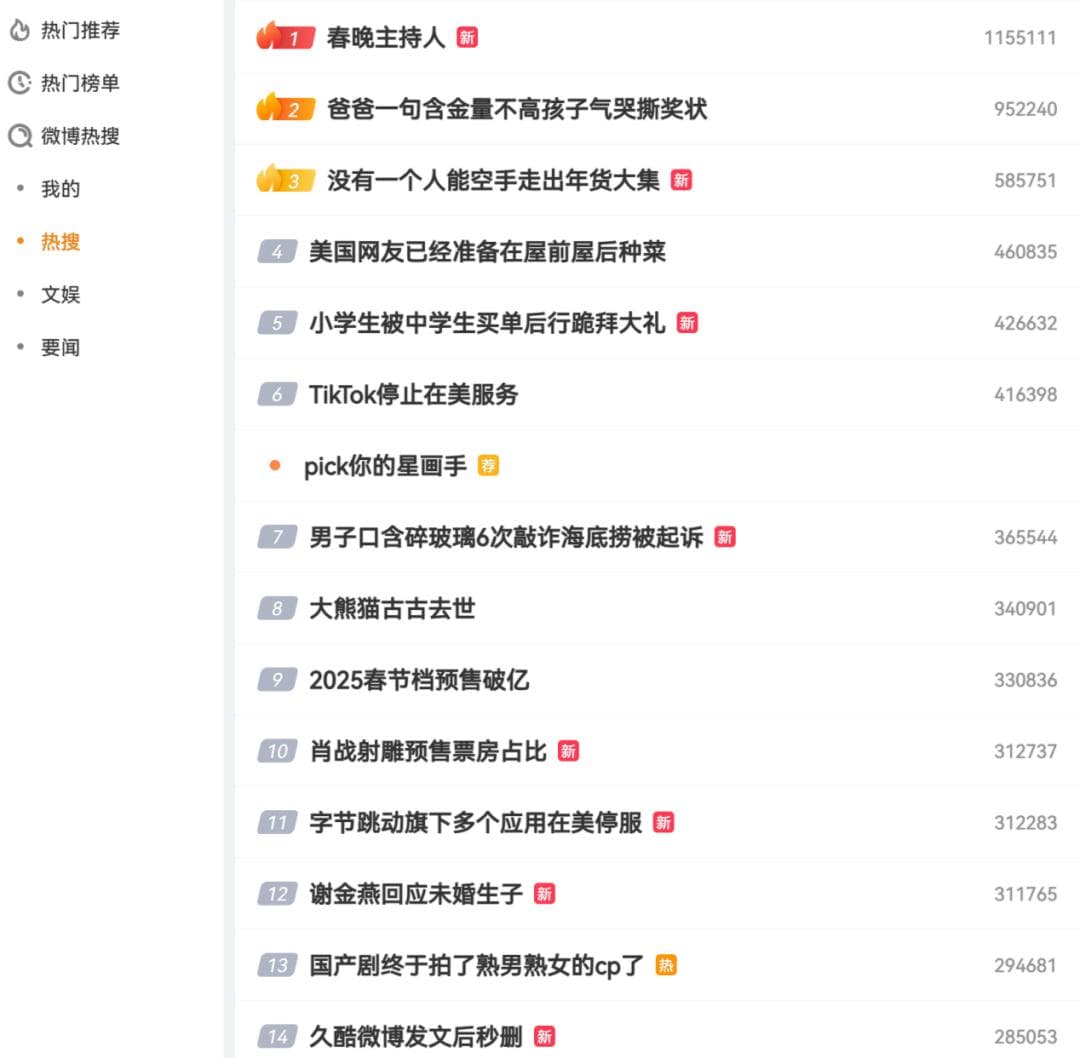Go to the 我的 sub-tab

point(60,189)
